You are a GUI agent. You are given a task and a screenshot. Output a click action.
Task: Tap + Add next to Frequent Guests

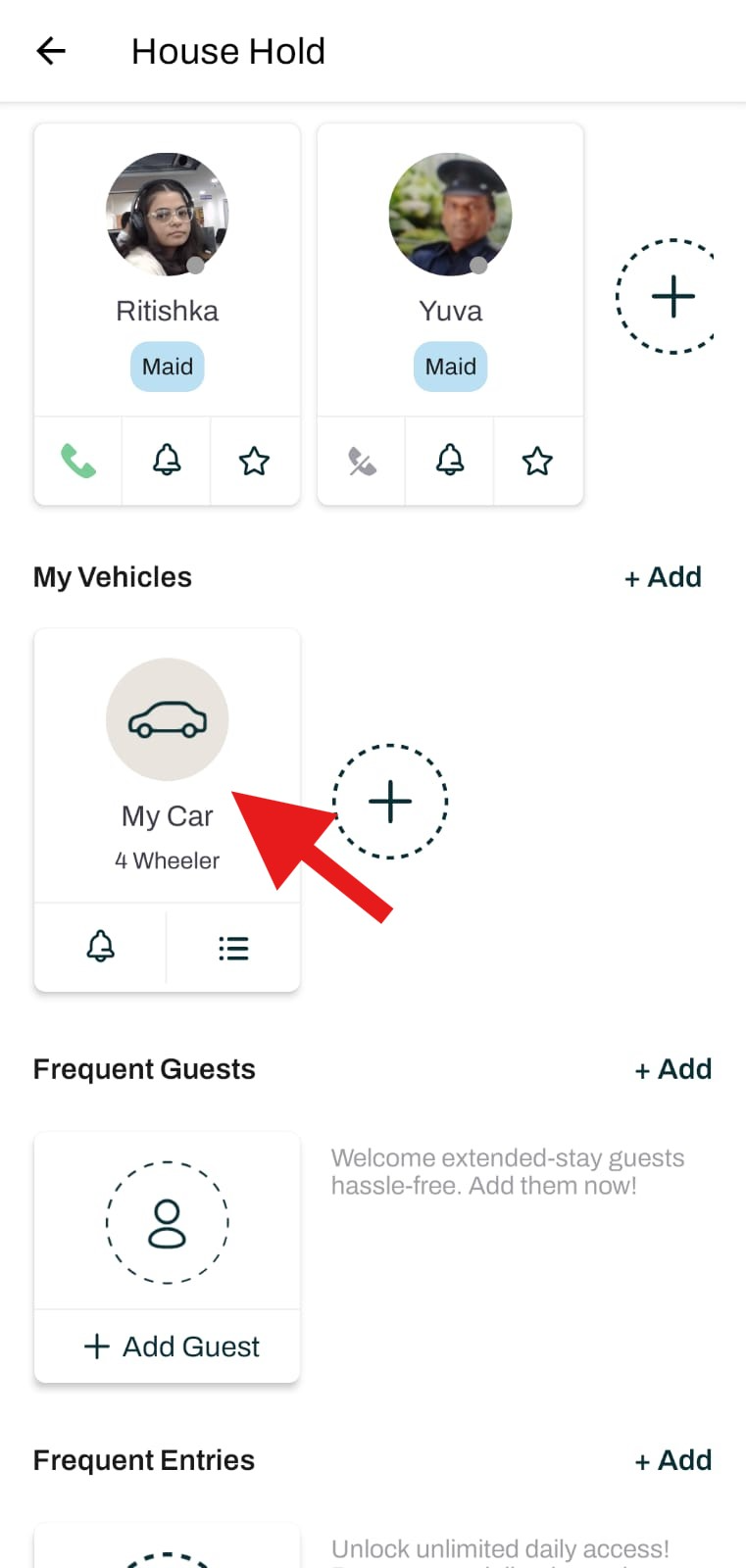(x=673, y=1069)
